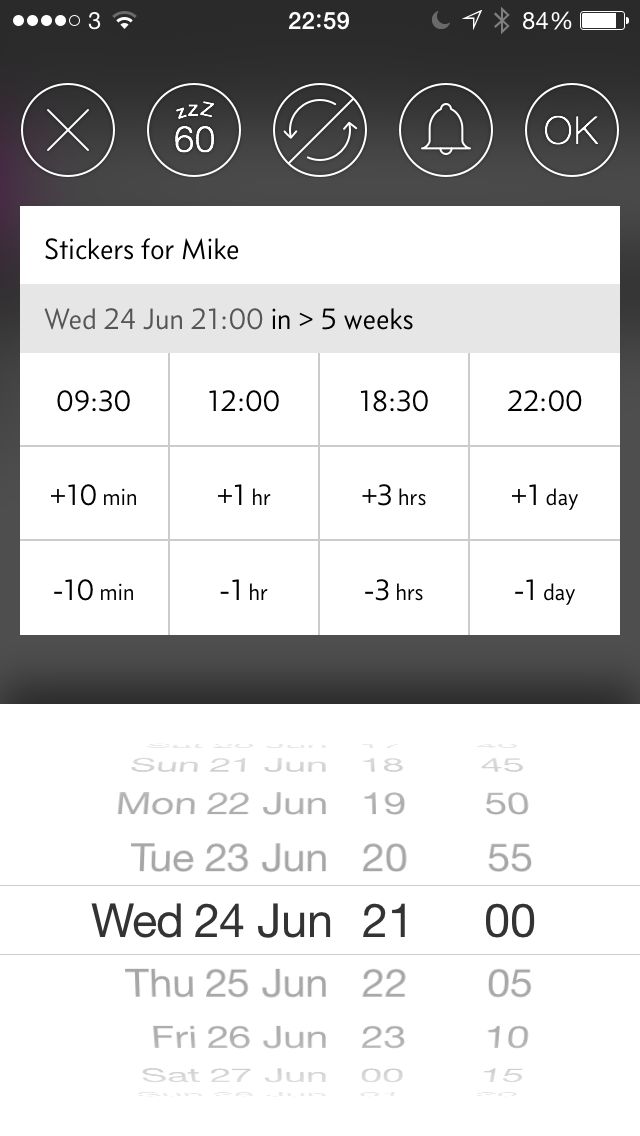Move the time back 1 hour
Image resolution: width=640 pixels, height=1136 pixels.
244,591
